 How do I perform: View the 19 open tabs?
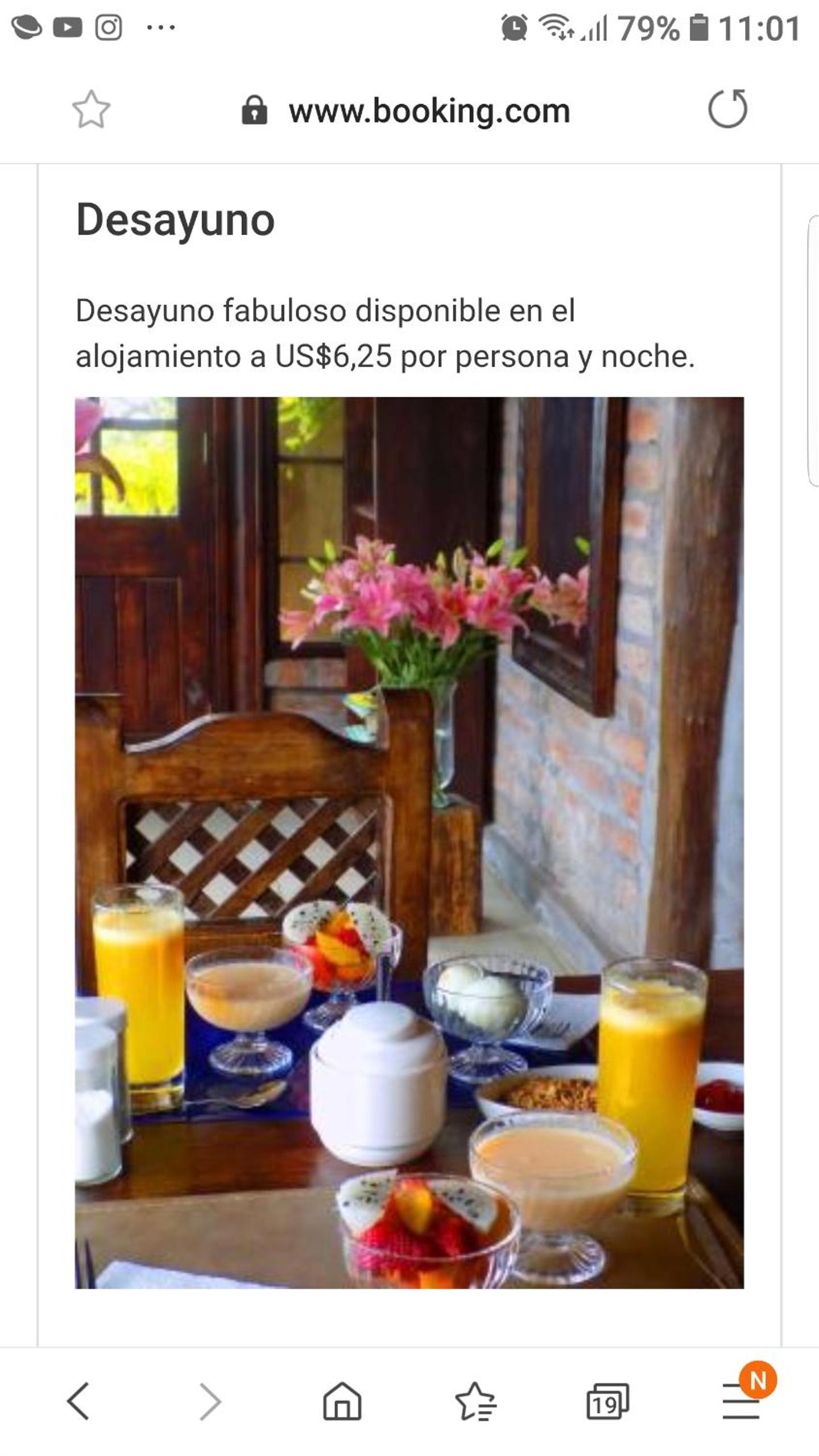tap(607, 1401)
